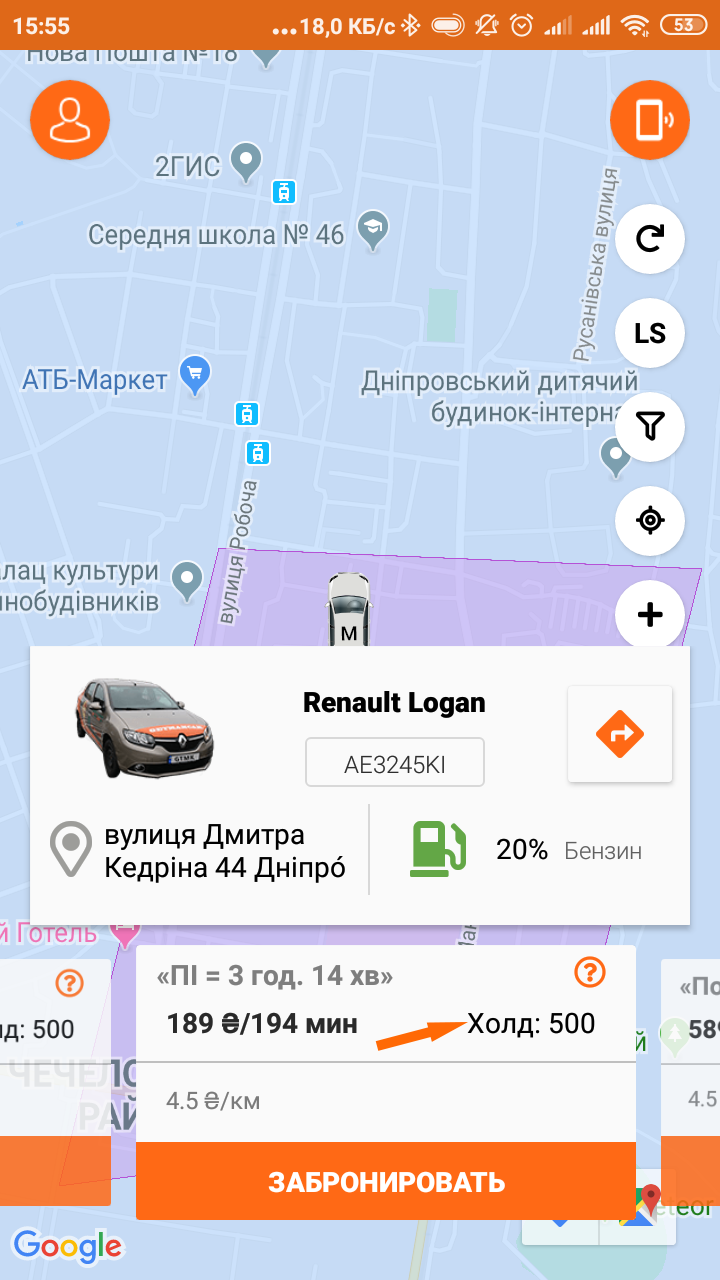Screen dimensions: 720x1280
Task: Refresh the map with reload button
Action: [650, 240]
